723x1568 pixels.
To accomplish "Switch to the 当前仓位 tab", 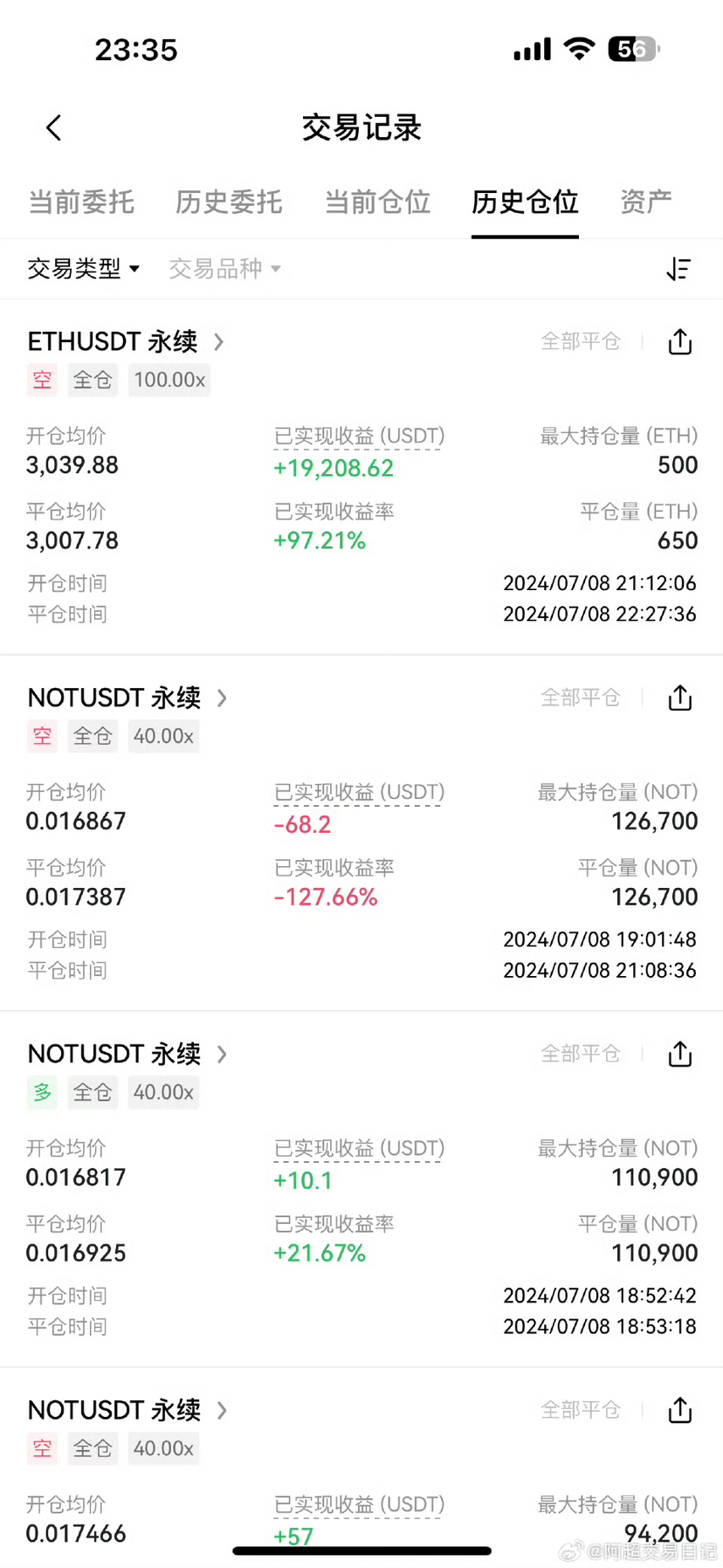I will [x=377, y=202].
